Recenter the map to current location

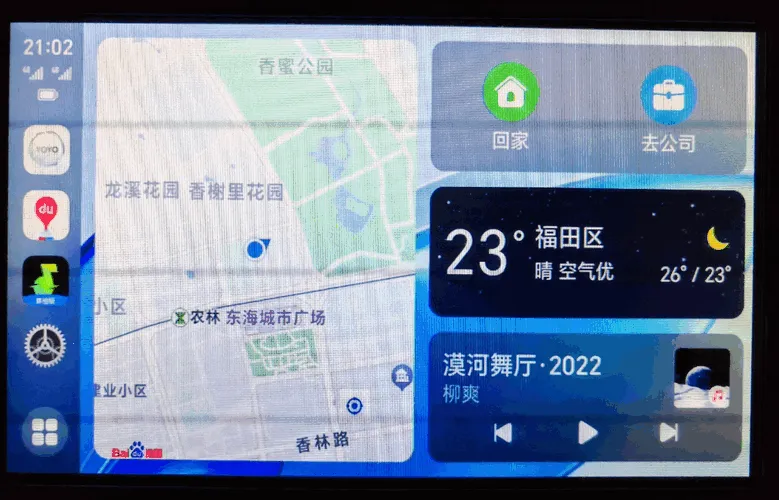[x=353, y=405]
